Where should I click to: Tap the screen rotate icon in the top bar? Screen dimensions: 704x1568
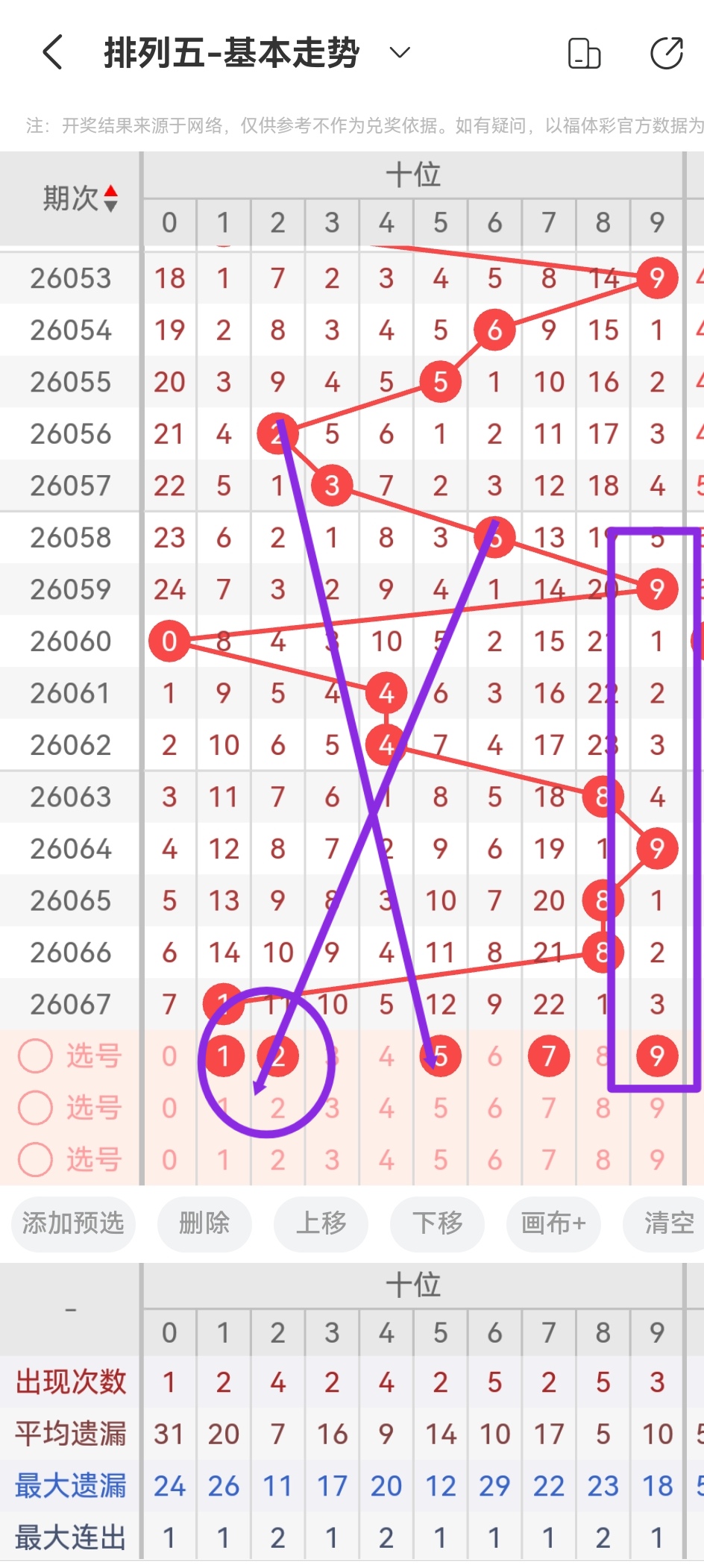(585, 52)
